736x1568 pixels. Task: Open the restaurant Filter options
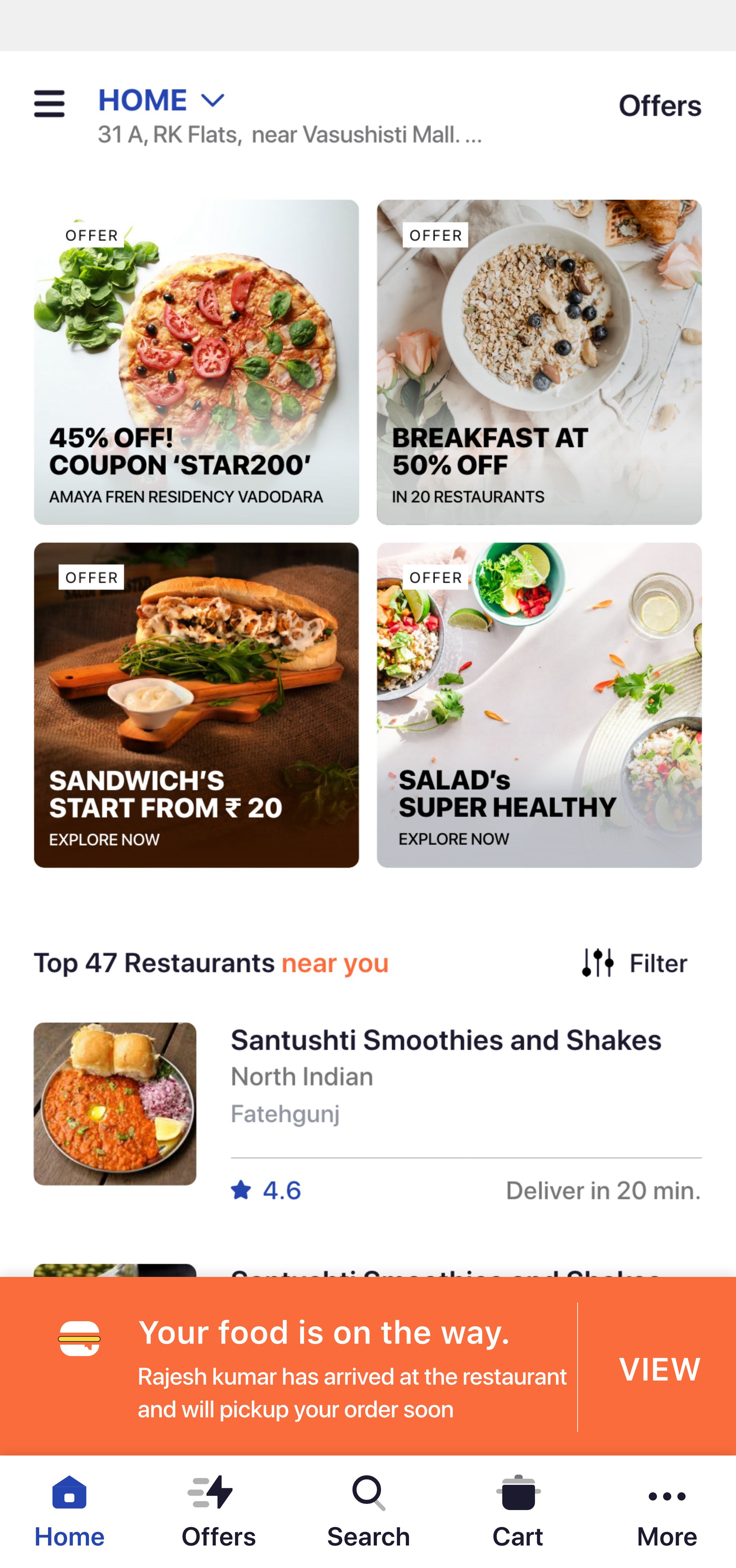(634, 963)
